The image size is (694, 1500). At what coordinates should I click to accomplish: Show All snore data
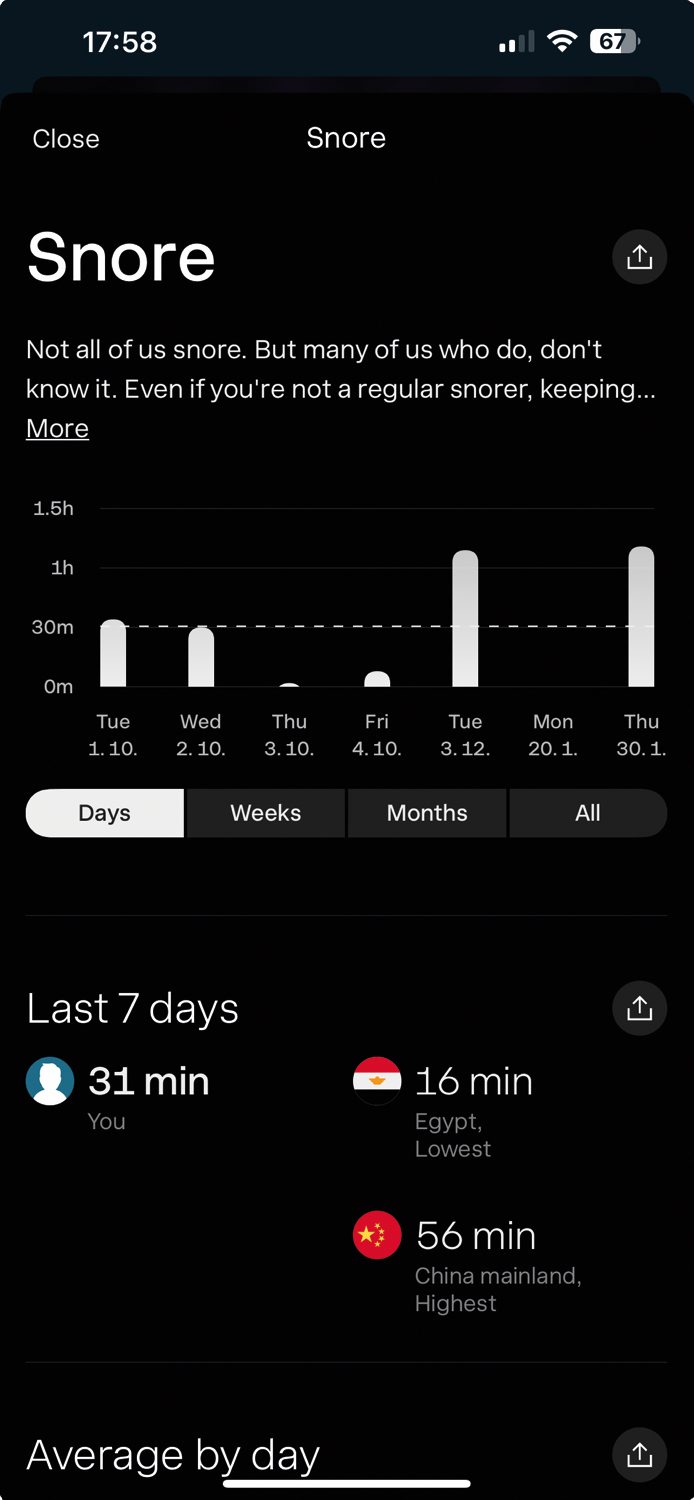point(588,813)
